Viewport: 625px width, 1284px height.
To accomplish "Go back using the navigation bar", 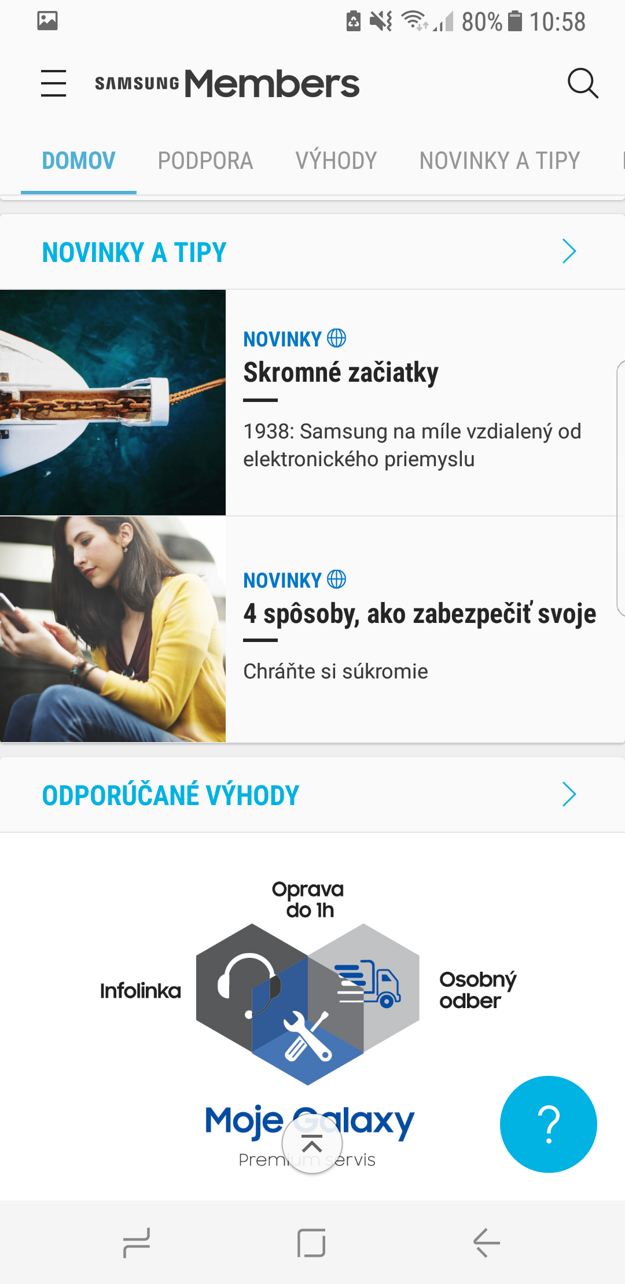I will click(486, 1242).
